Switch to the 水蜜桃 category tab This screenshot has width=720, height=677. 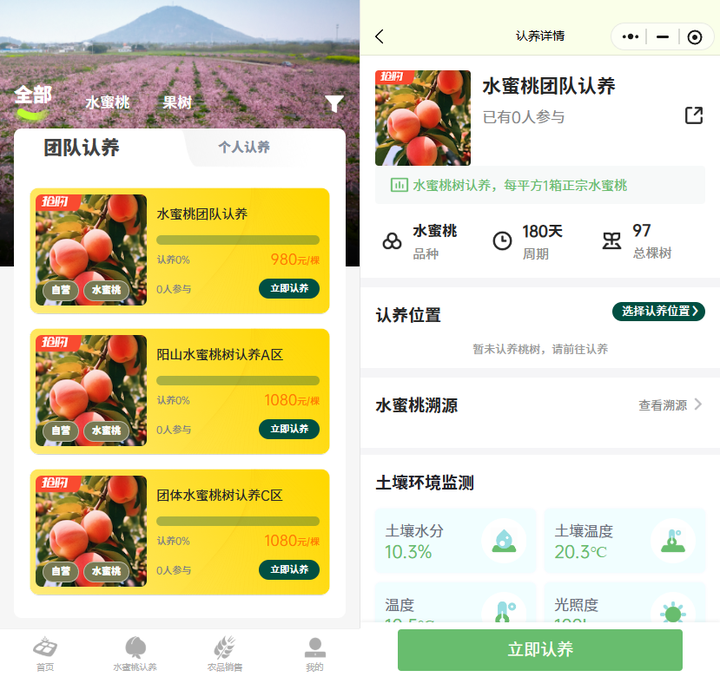[108, 102]
